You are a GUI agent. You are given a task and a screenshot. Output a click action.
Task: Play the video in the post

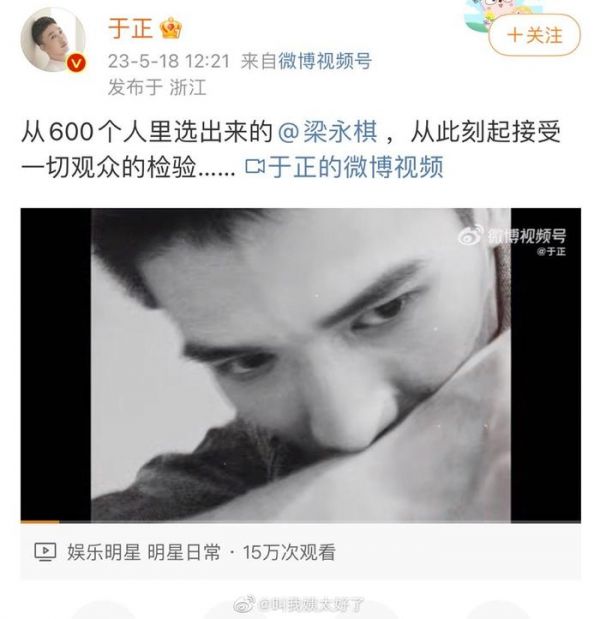point(300,365)
